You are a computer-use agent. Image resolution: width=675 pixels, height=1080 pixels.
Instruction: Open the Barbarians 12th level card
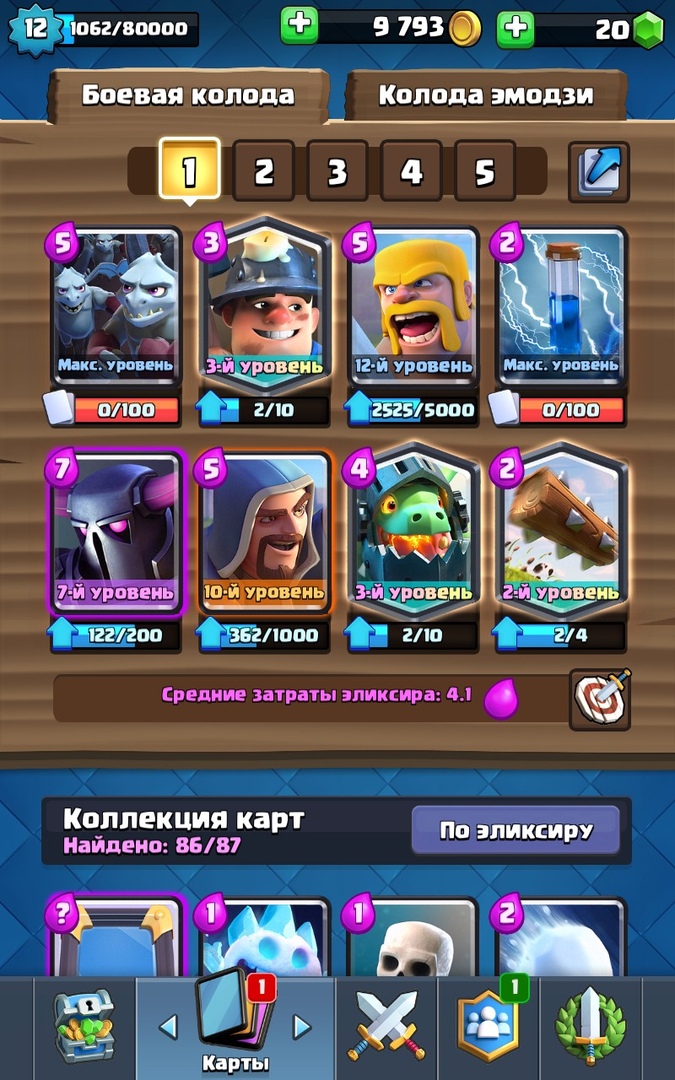pos(412,305)
